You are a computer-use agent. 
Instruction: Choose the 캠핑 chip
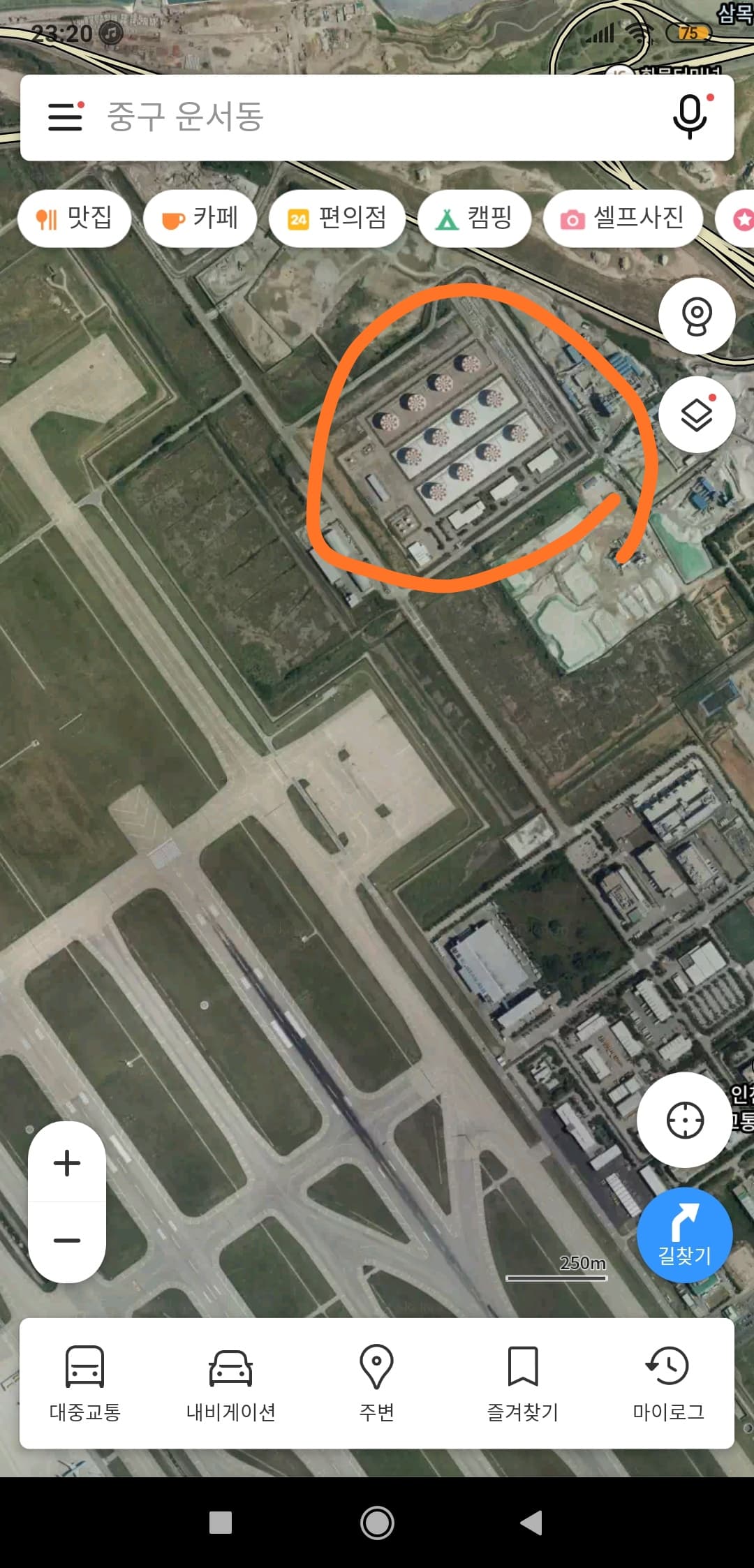475,218
